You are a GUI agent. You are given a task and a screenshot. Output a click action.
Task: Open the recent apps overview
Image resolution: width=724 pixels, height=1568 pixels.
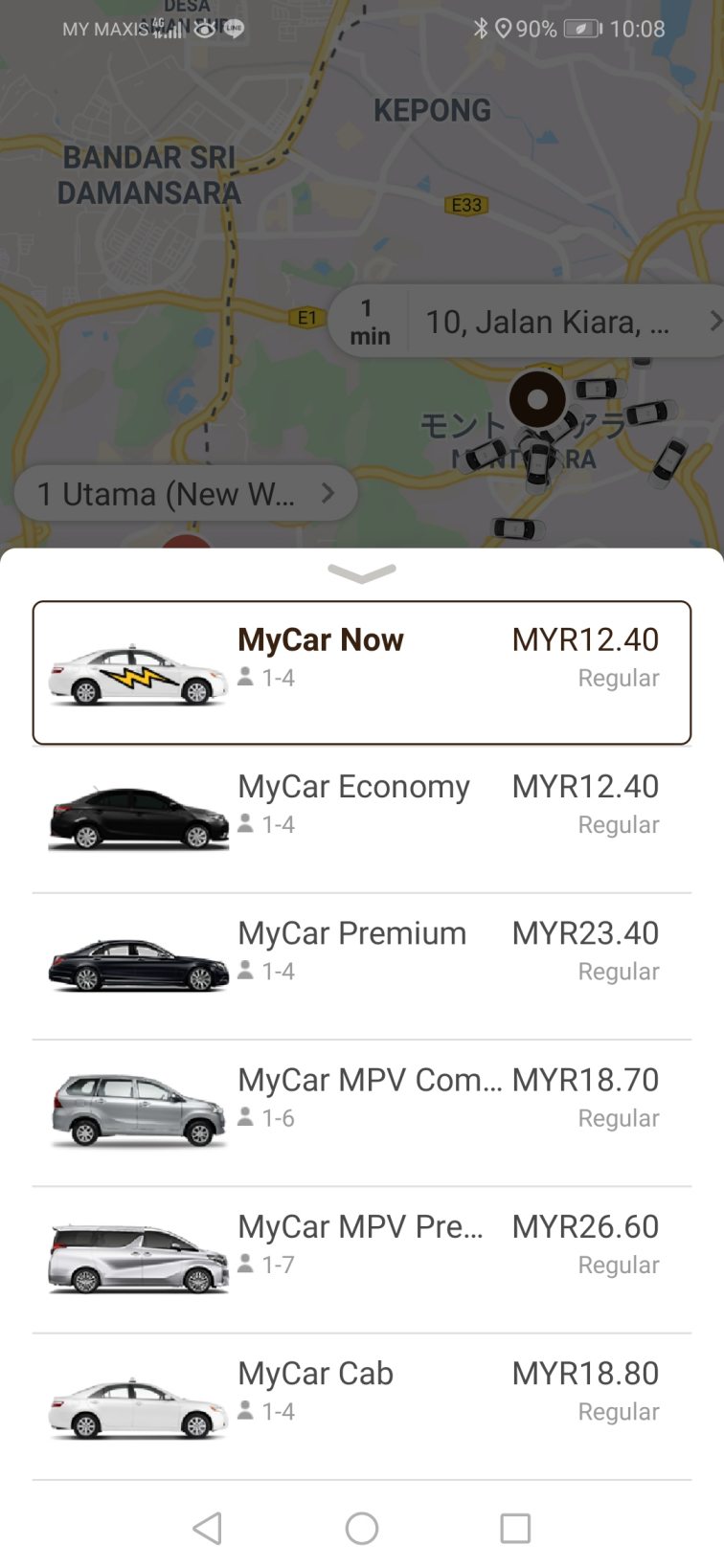pos(515,1528)
